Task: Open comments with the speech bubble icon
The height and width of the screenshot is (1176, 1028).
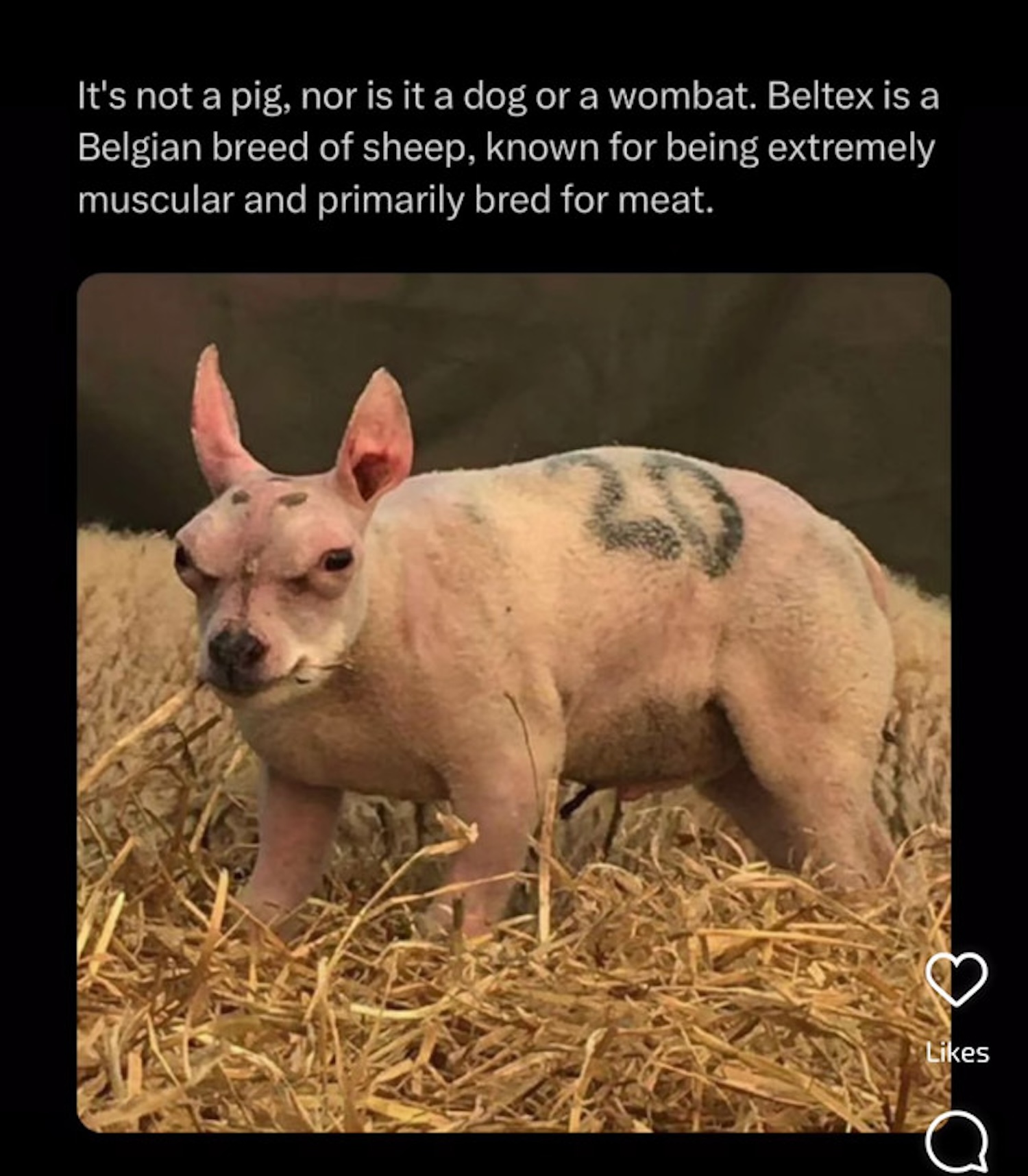Action: (x=957, y=1140)
